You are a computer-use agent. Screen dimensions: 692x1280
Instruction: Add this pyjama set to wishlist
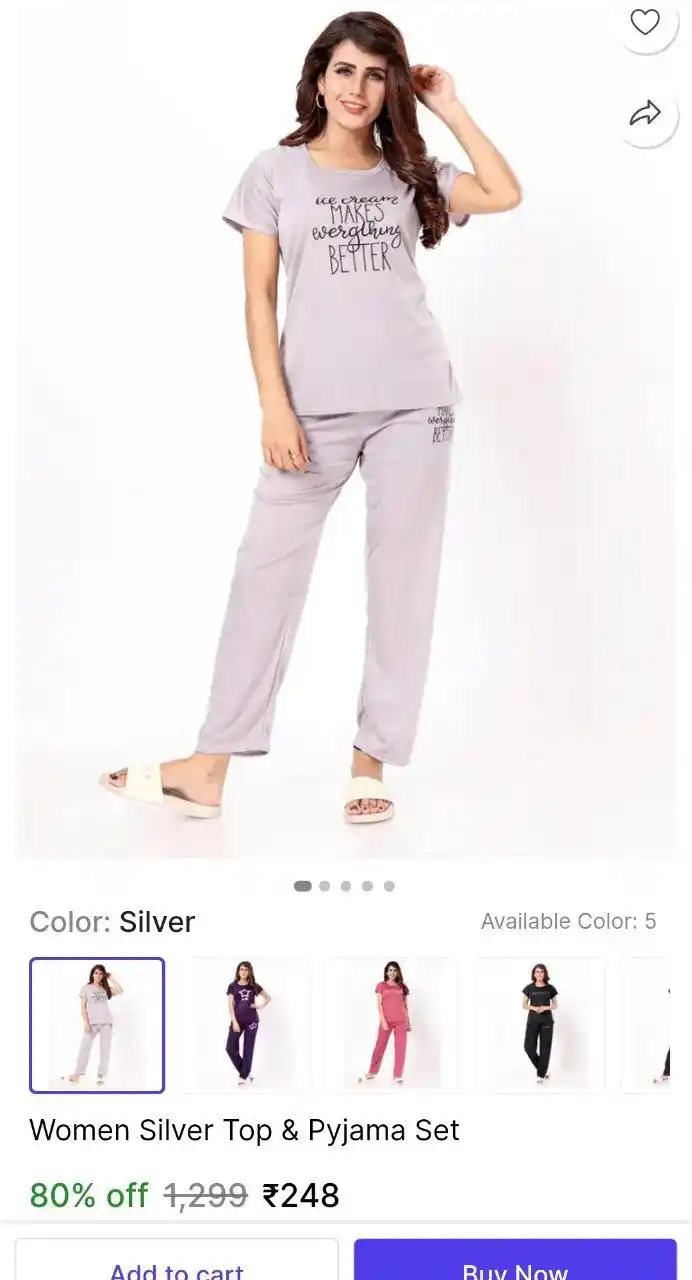point(645,22)
